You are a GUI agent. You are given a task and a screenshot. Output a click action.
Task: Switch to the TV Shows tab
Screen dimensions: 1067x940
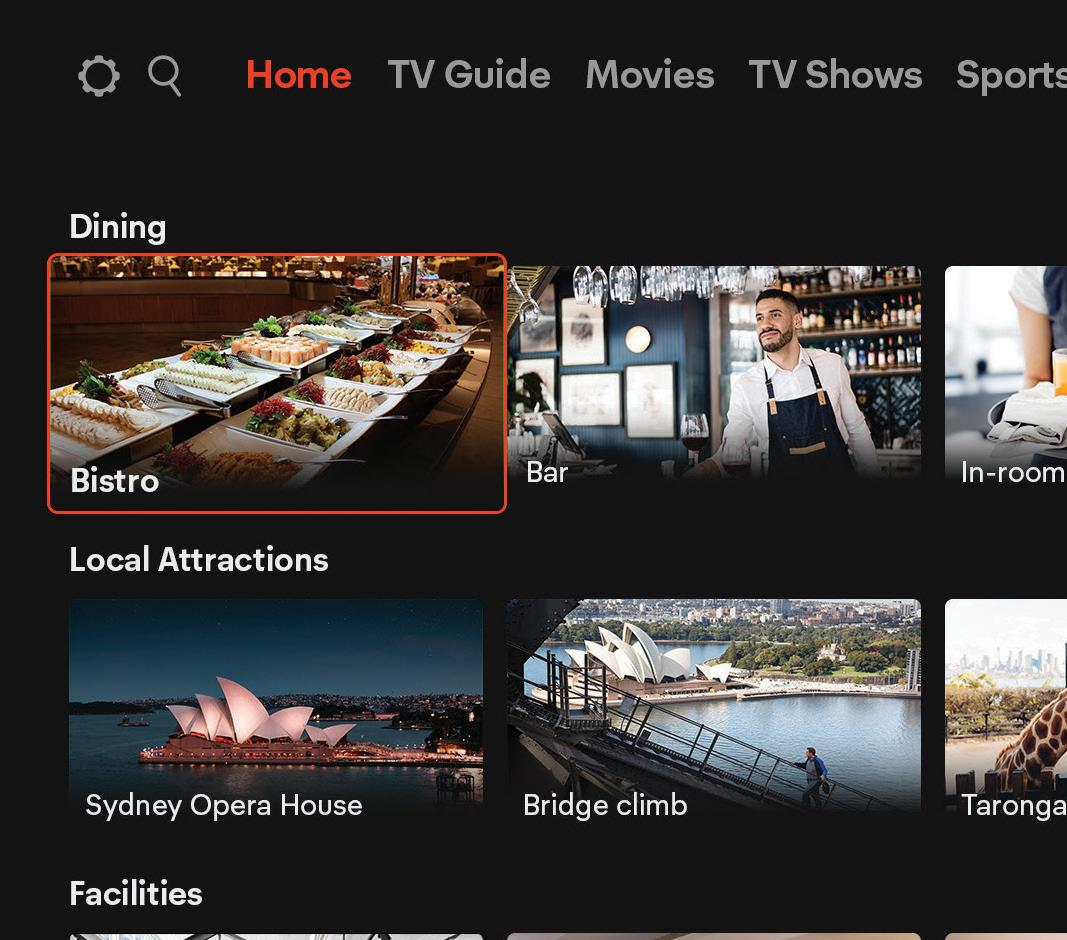pos(835,75)
